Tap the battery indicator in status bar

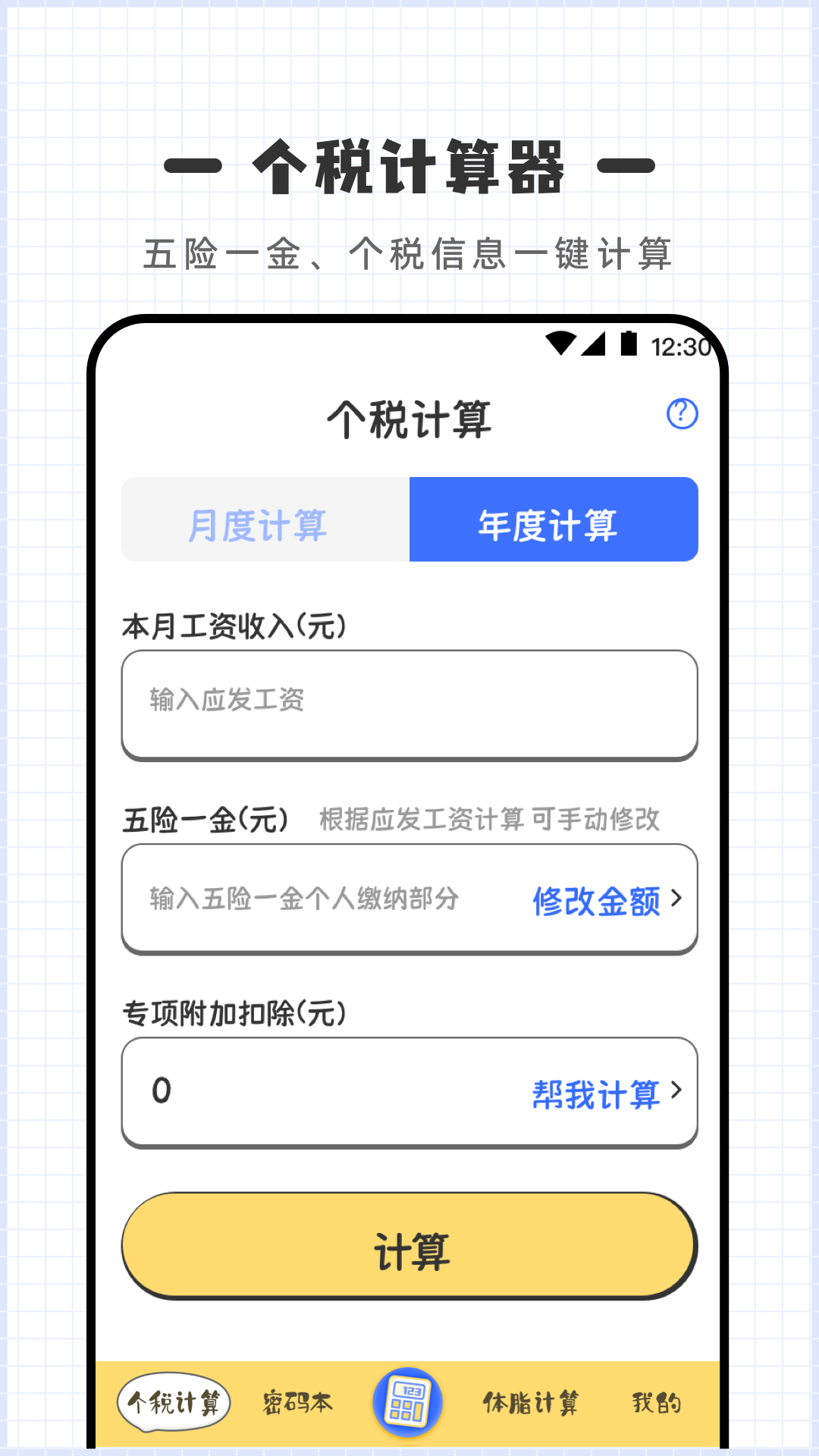(628, 343)
